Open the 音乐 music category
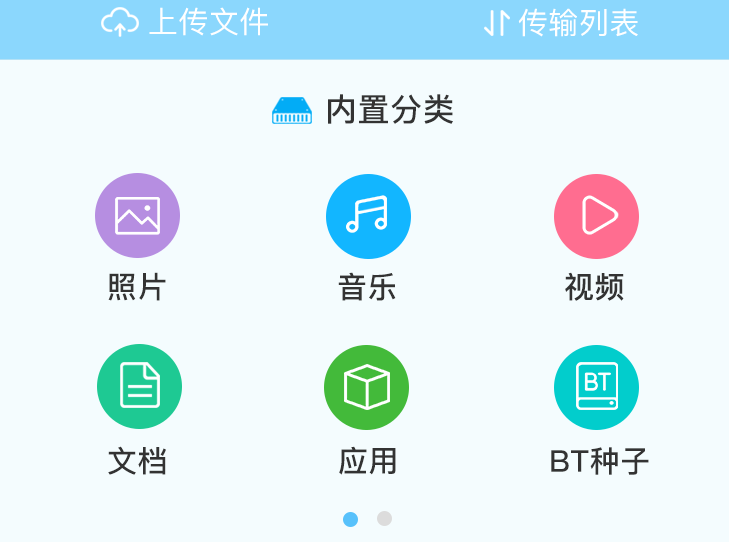This screenshot has height=542, width=729. (x=367, y=216)
